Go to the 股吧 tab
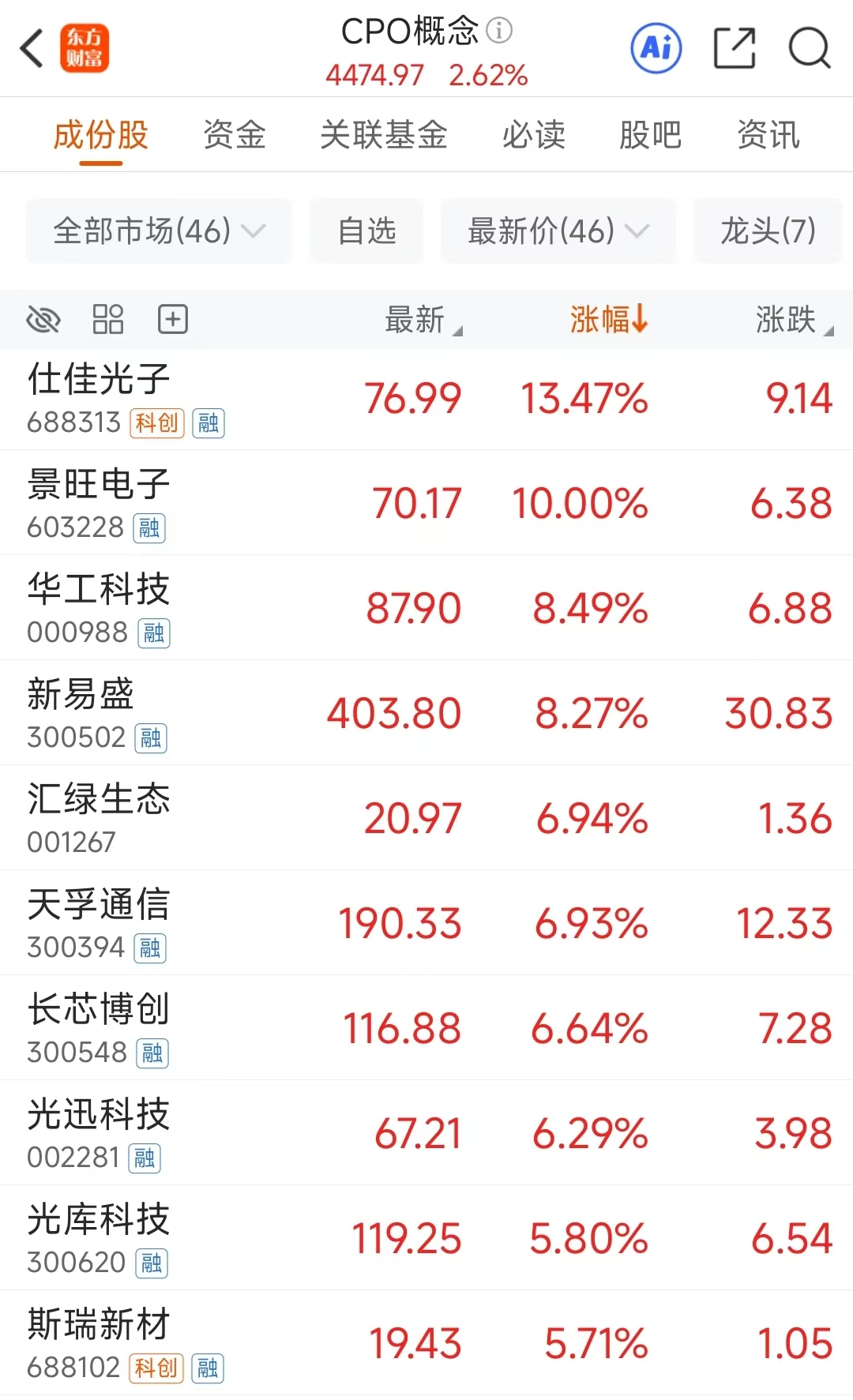 click(x=650, y=135)
